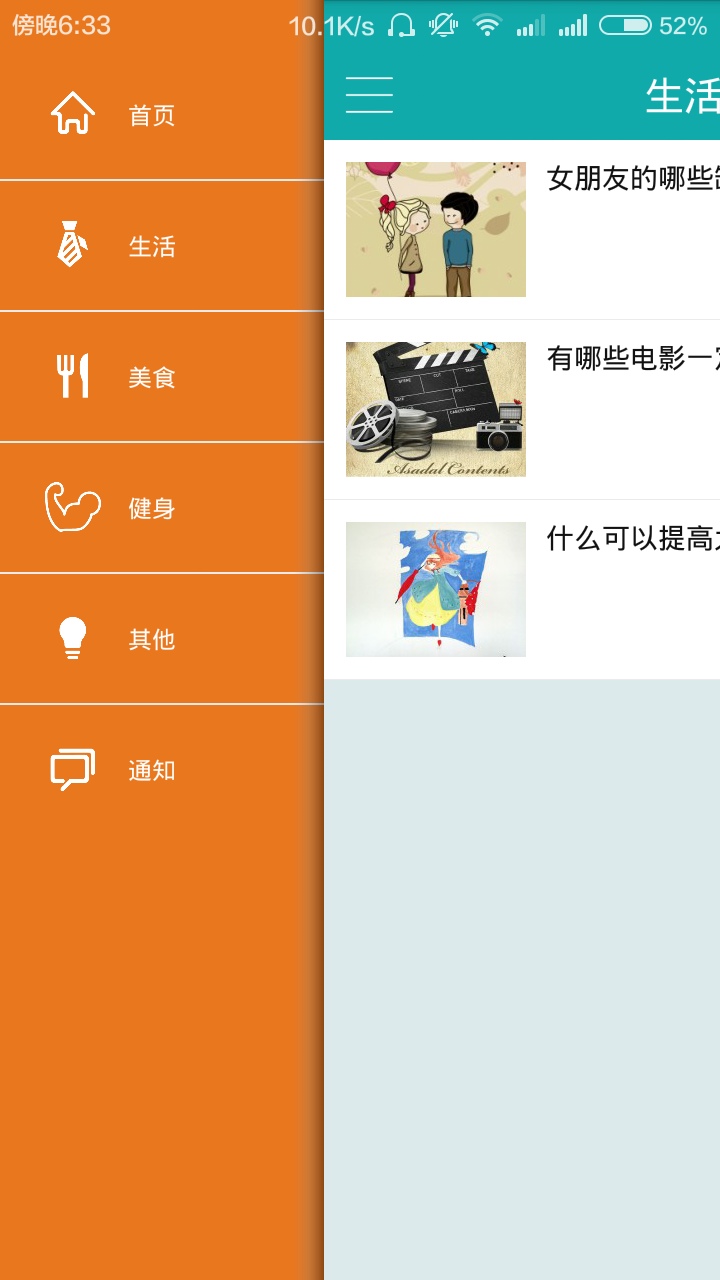Open notifications via the chat bubble icon

(71, 770)
